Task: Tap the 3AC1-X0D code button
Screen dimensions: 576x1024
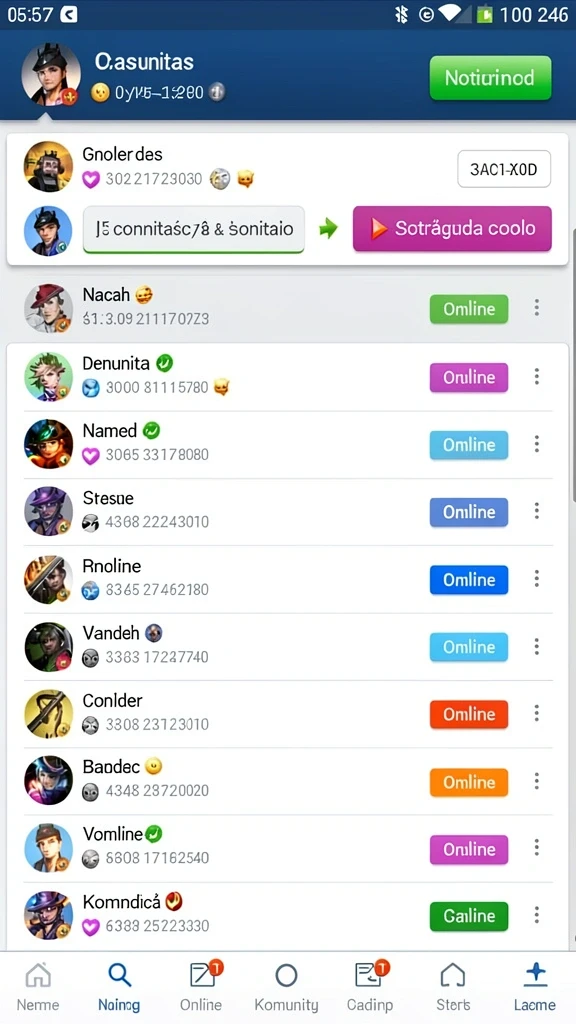Action: (x=504, y=169)
